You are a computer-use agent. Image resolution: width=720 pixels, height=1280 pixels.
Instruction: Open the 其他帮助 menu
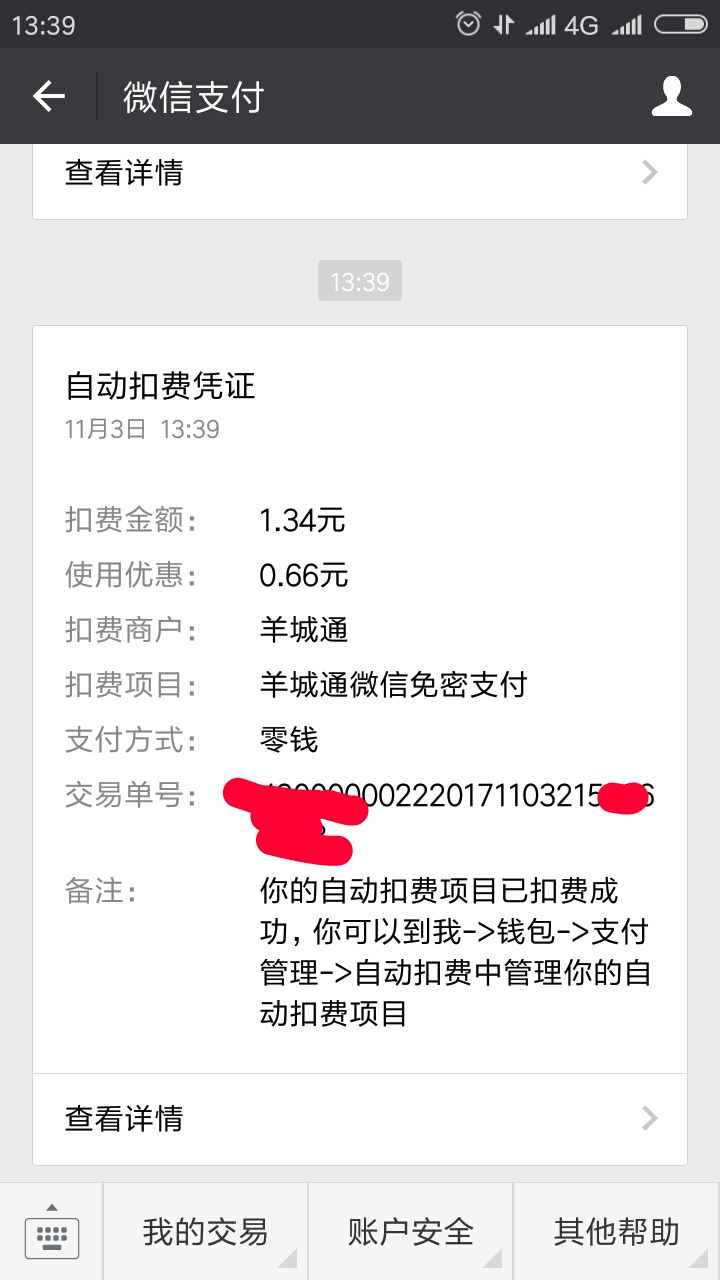click(616, 1232)
